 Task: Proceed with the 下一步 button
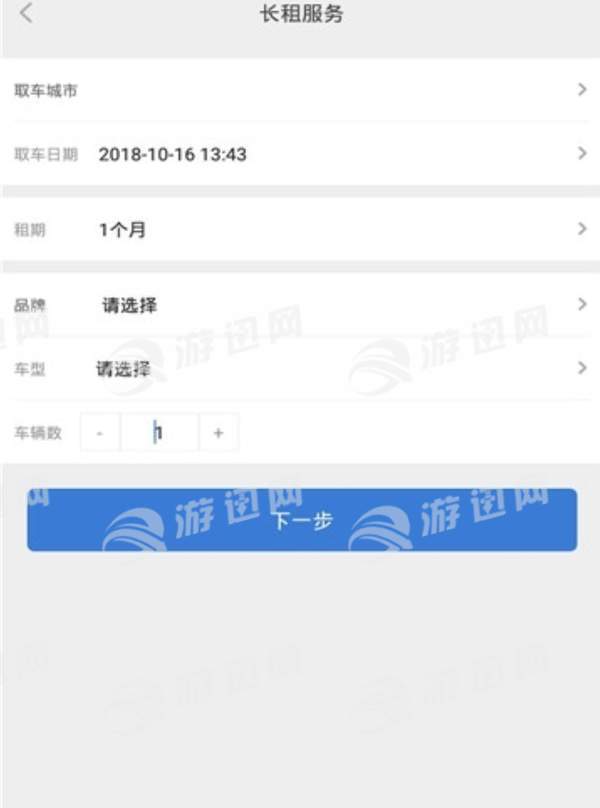[x=301, y=520]
